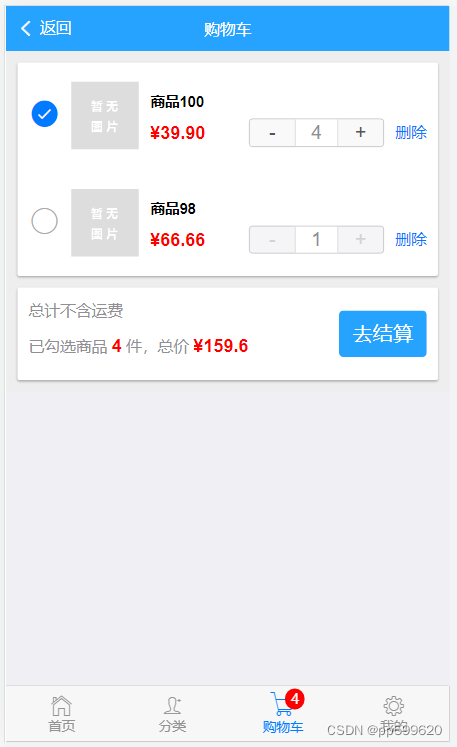This screenshot has height=747, width=457.
Task: Decrease the quantity of 商品100
Action: [272, 133]
